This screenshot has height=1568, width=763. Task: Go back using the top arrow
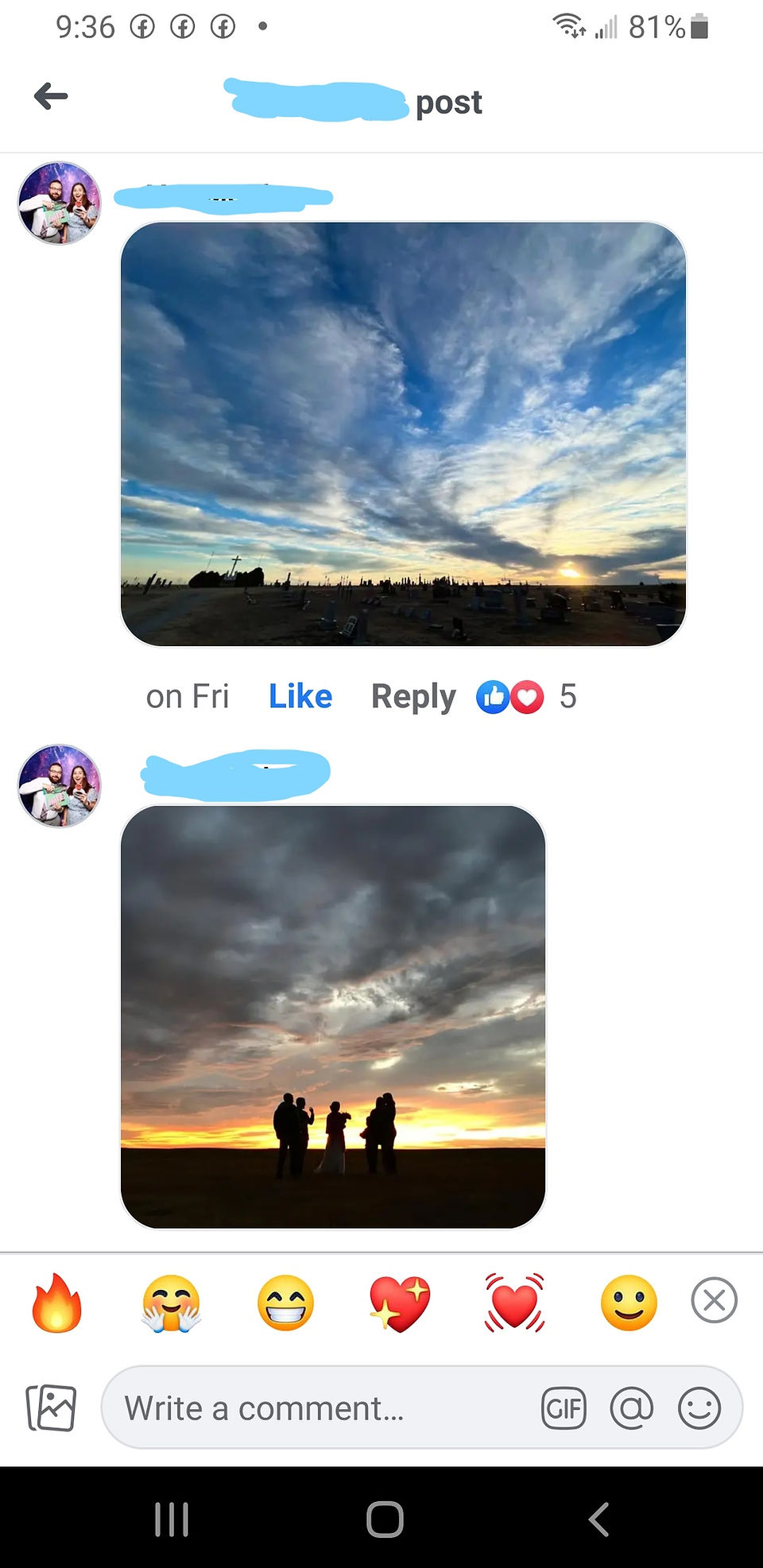point(51,96)
